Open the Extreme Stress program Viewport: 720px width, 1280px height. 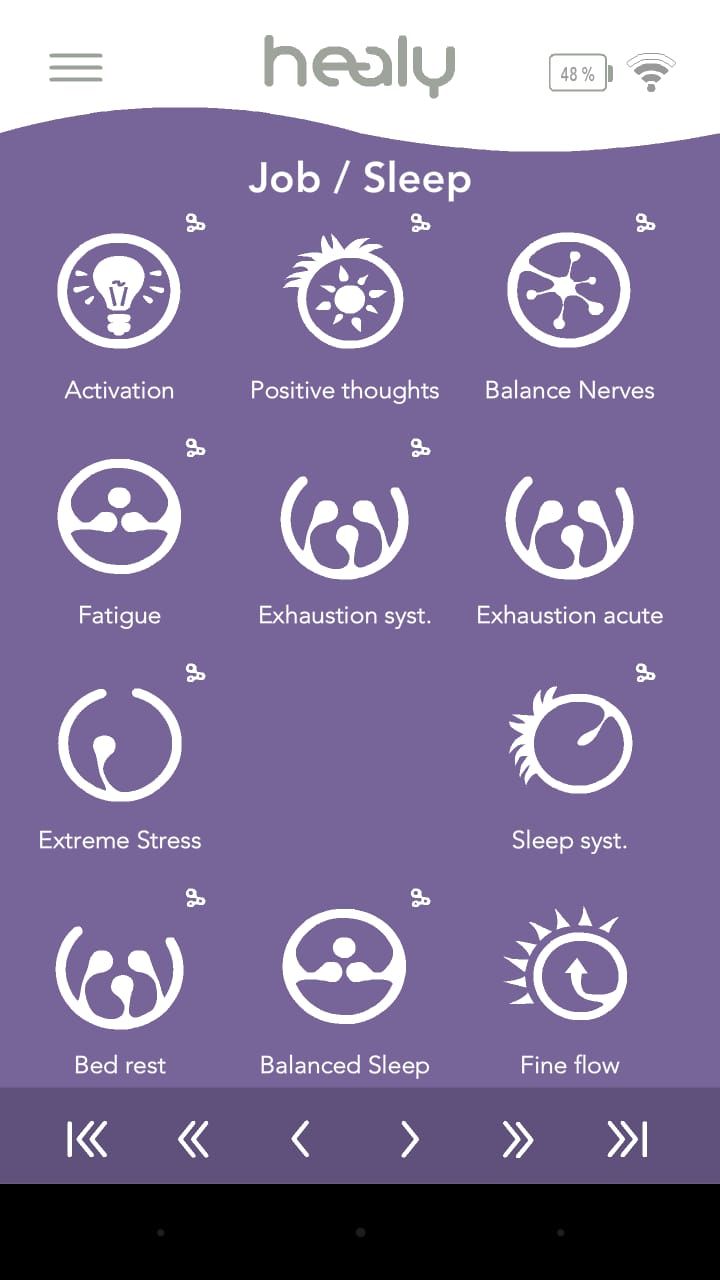click(x=119, y=742)
